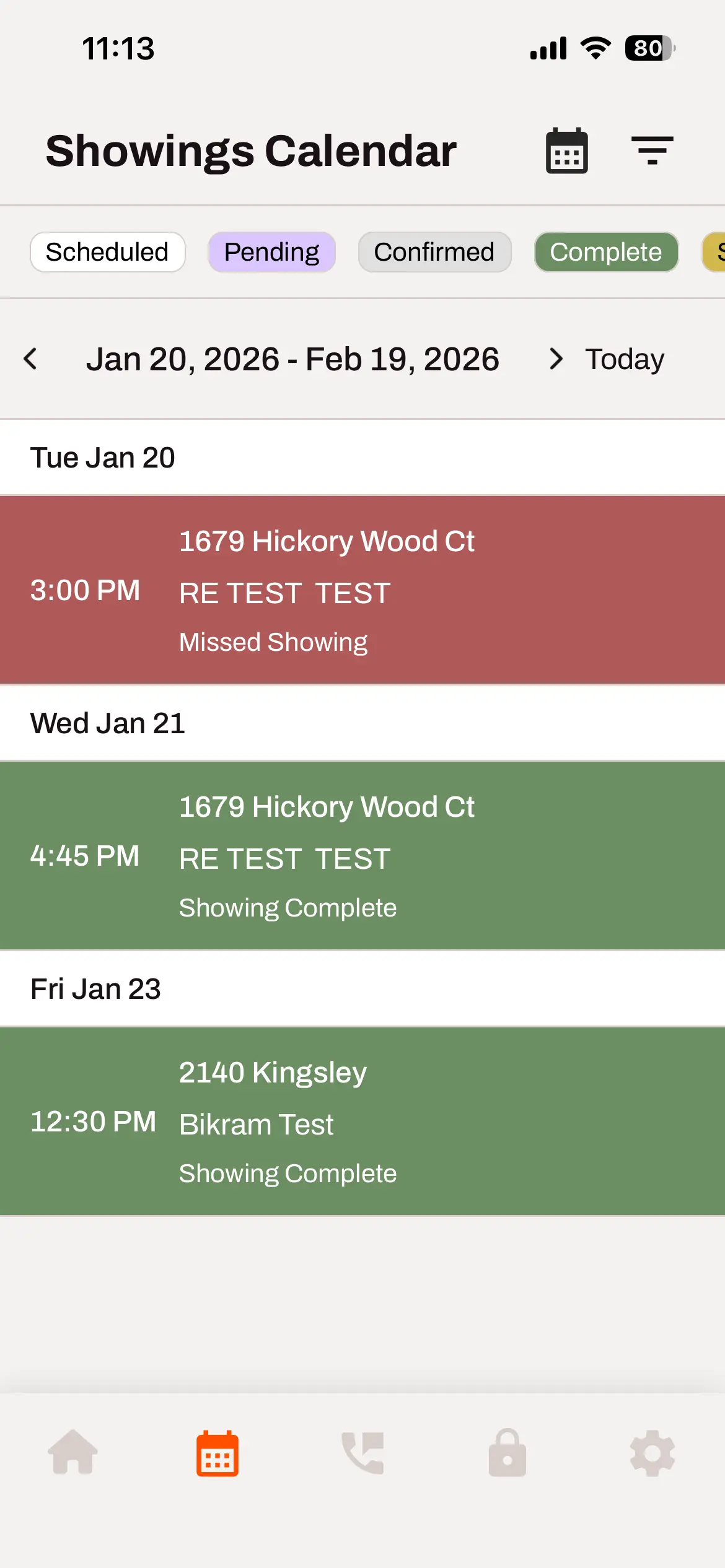Open the 2140 Kingsley showing card
This screenshot has width=725, height=1568.
click(362, 1121)
